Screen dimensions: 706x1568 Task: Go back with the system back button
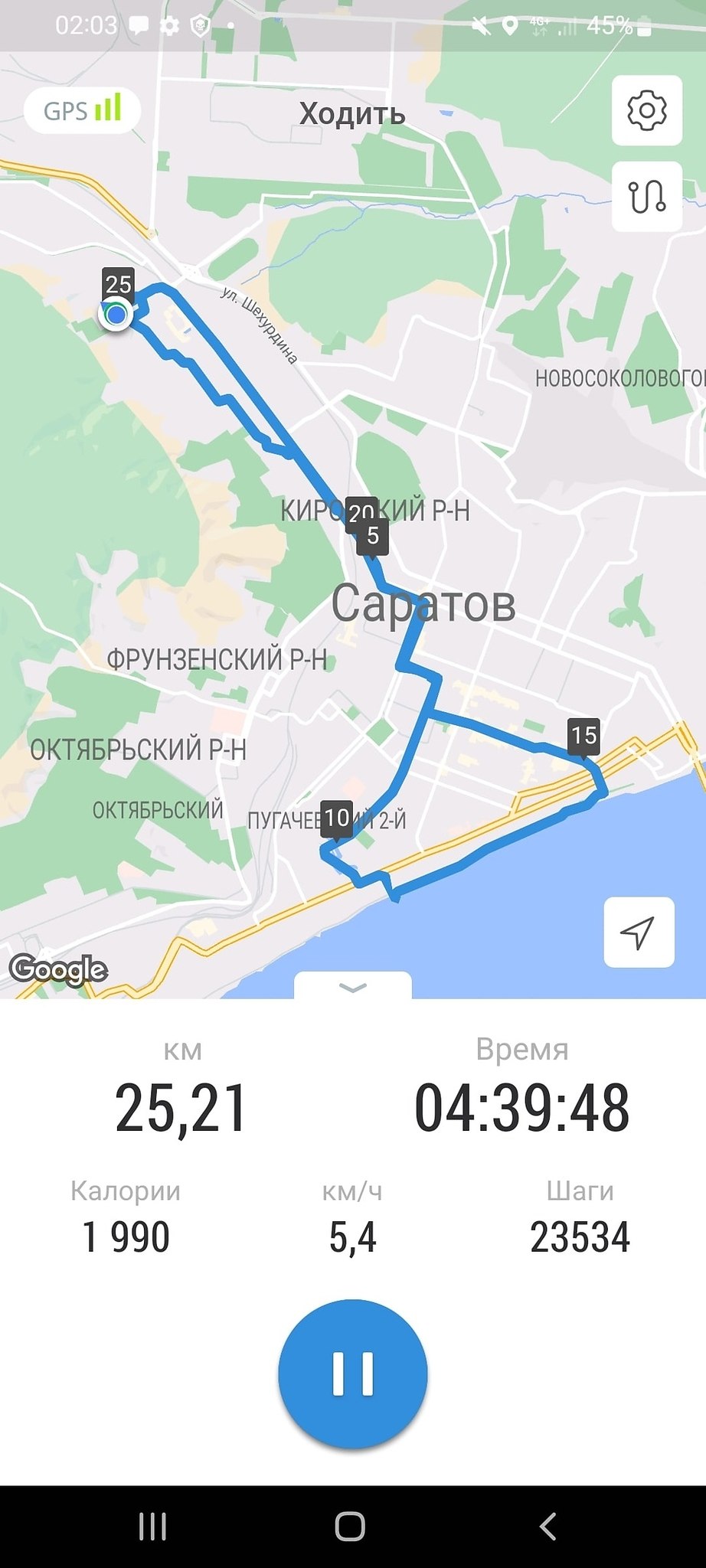[x=548, y=1527]
